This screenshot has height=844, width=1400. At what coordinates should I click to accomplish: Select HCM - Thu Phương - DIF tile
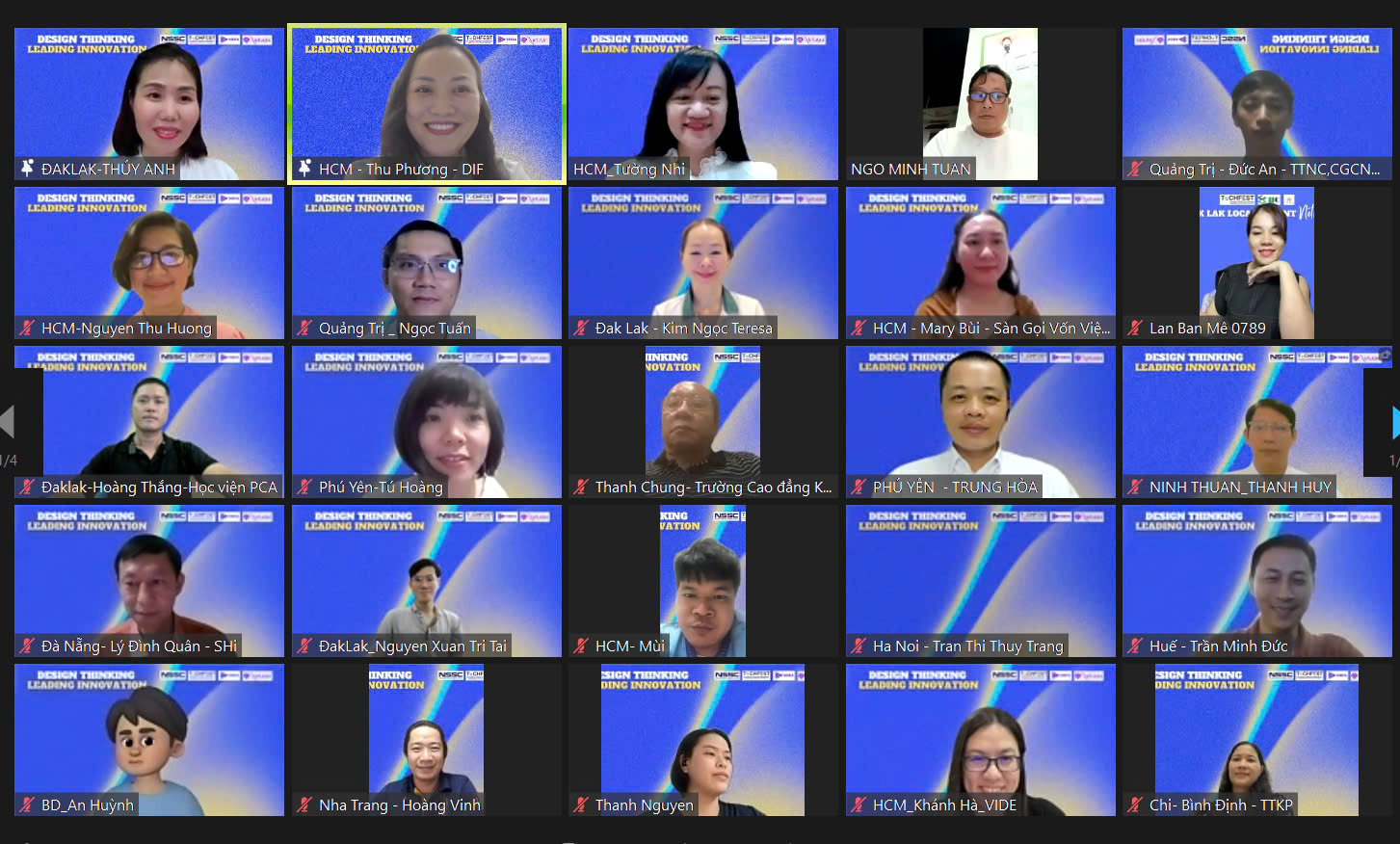point(427,104)
